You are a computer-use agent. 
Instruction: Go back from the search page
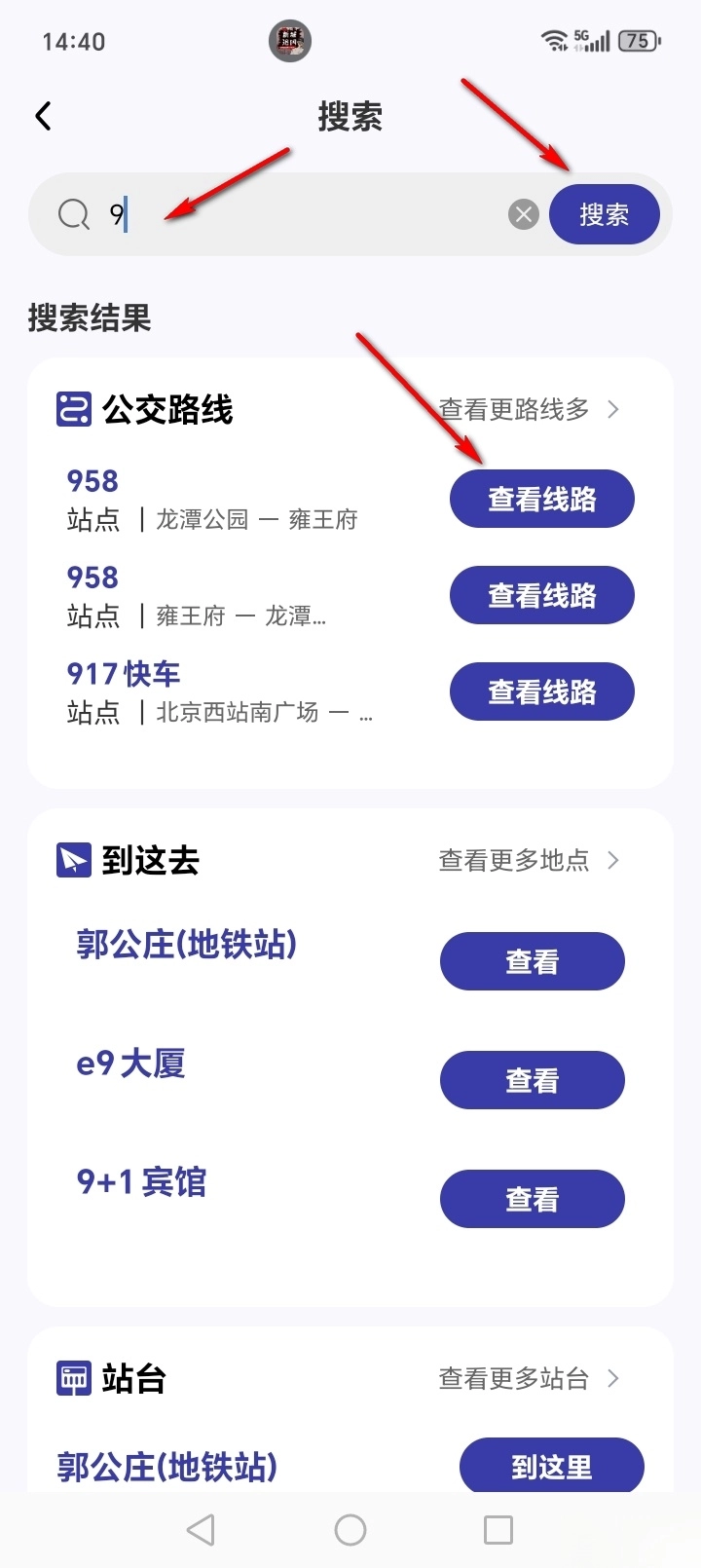point(44,117)
